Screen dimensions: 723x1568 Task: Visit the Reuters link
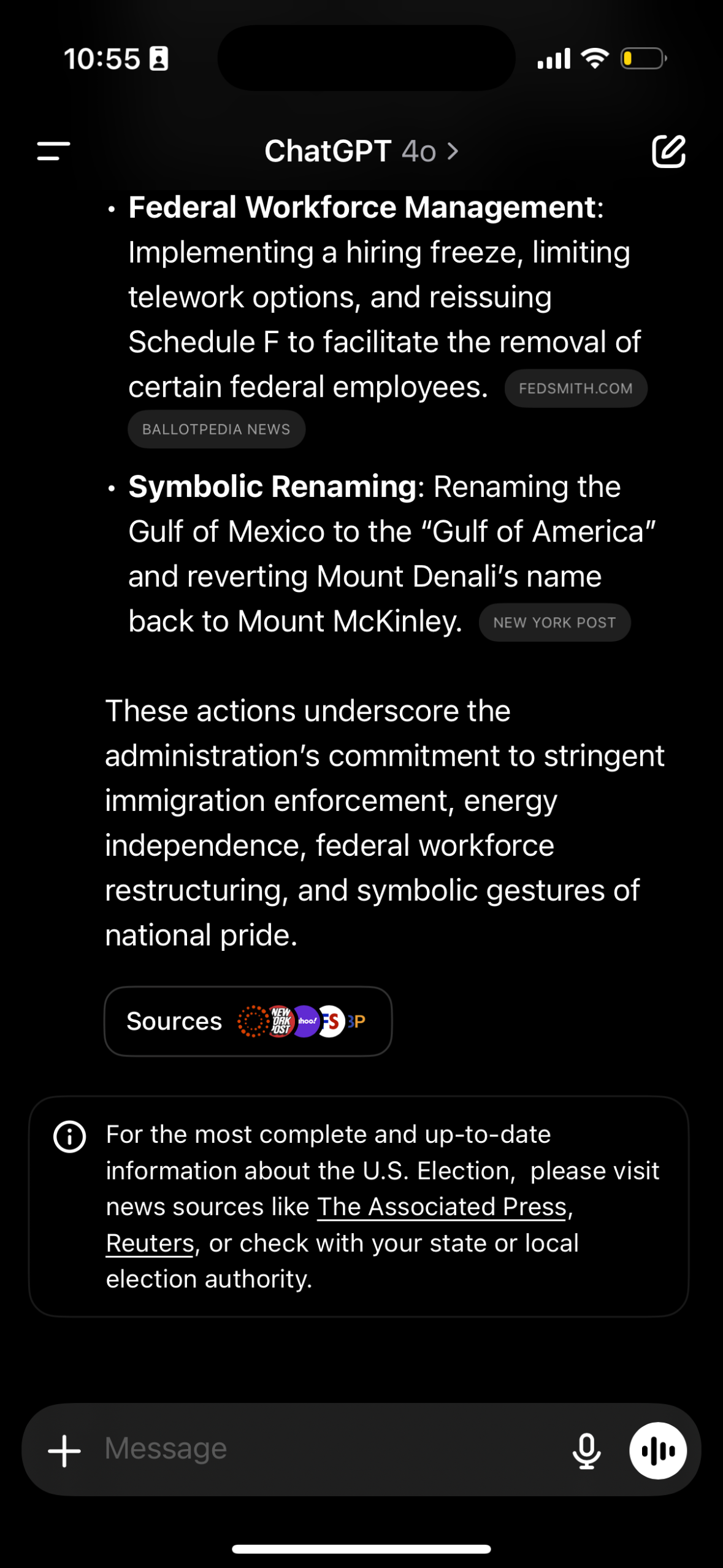(x=148, y=1243)
